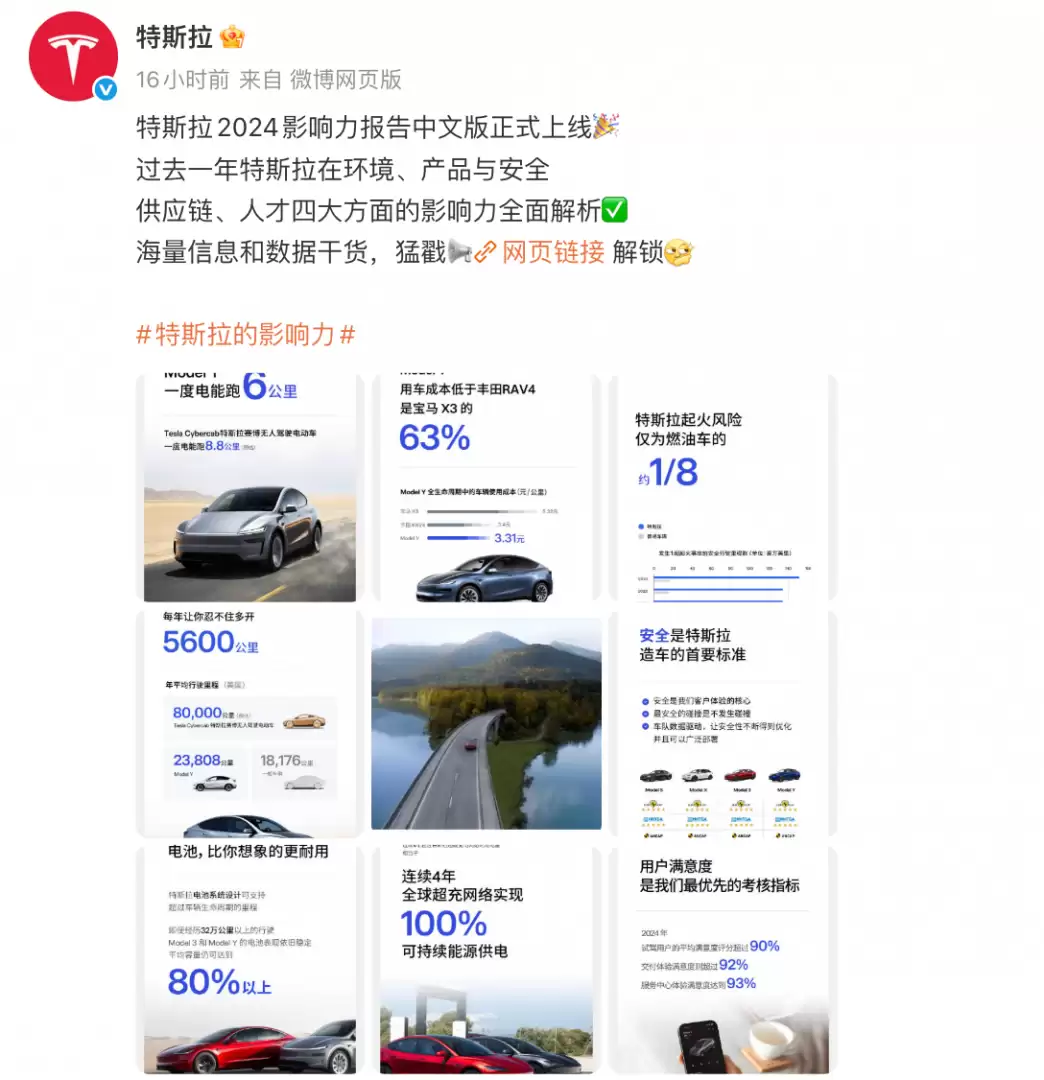Click the gold crown VIP badge beside 特斯拉
This screenshot has width=1044, height=1080.
(x=230, y=38)
